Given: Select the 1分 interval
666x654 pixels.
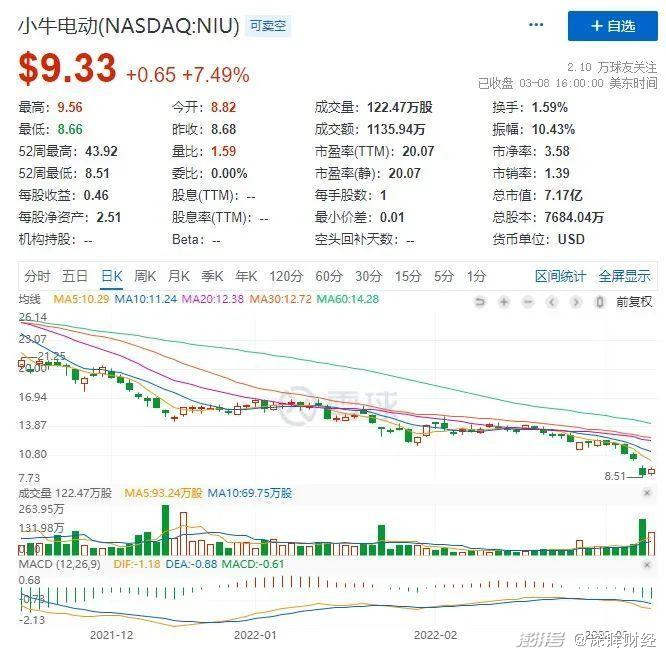Looking at the screenshot, I should (x=475, y=276).
